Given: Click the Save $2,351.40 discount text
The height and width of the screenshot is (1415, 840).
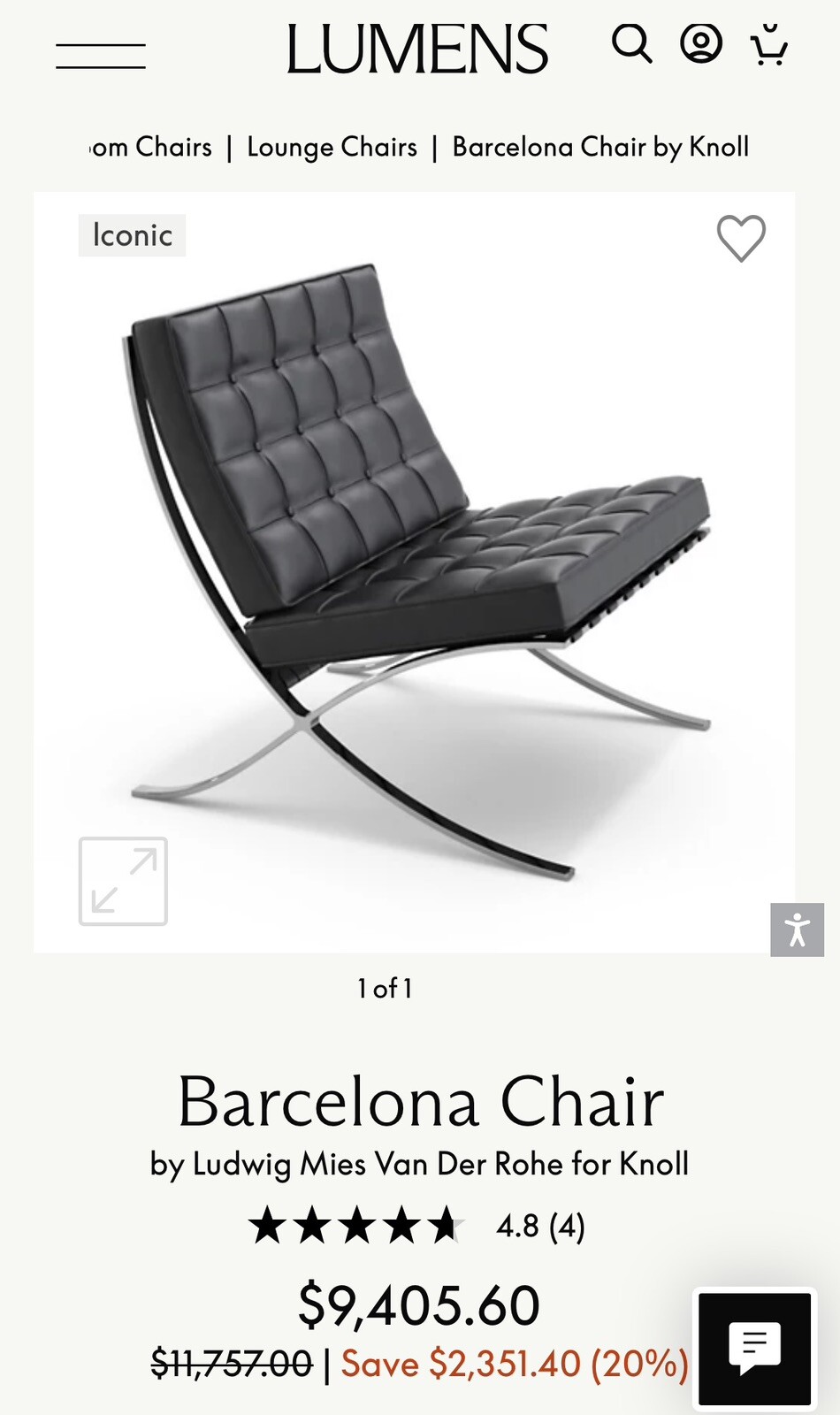Looking at the screenshot, I should click(x=515, y=1363).
